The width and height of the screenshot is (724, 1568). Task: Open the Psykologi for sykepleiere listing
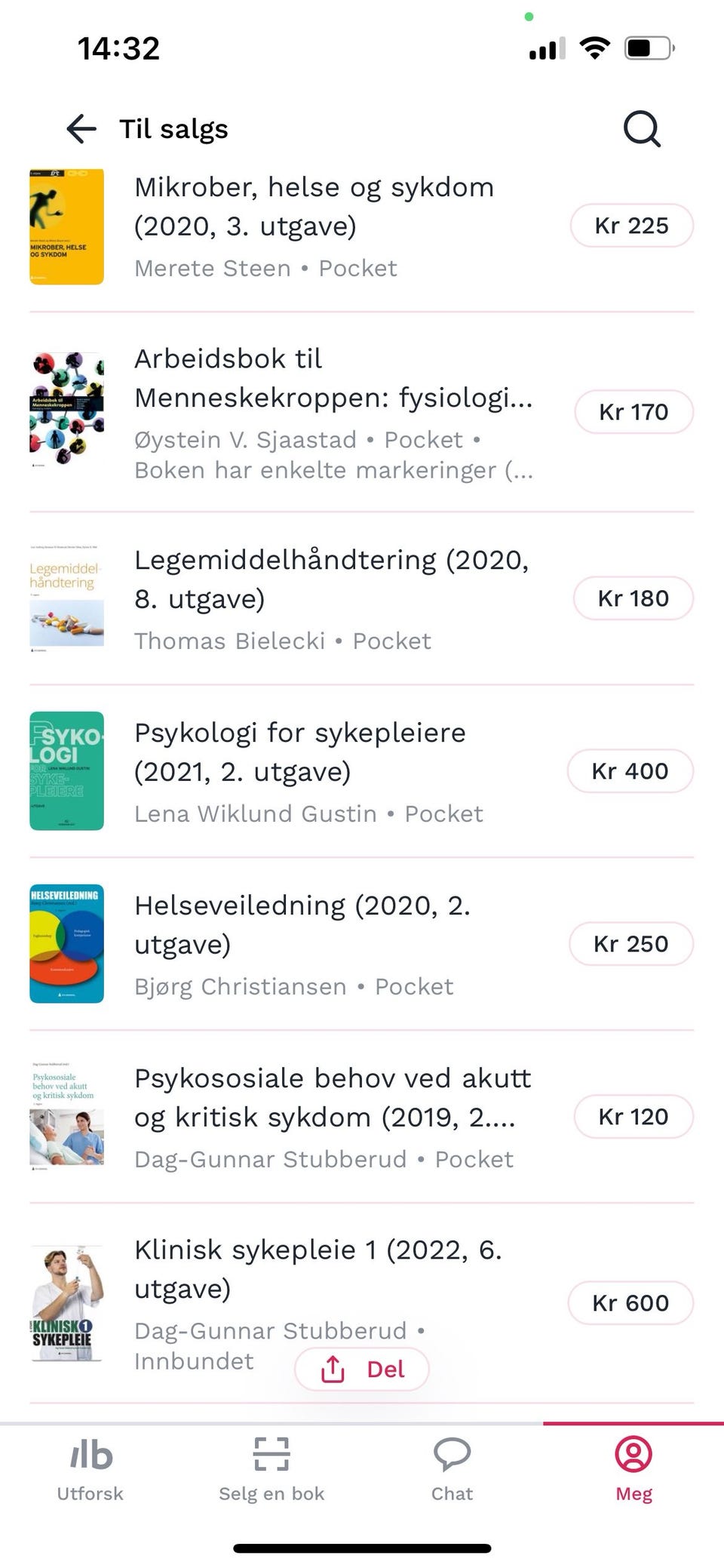(299, 753)
